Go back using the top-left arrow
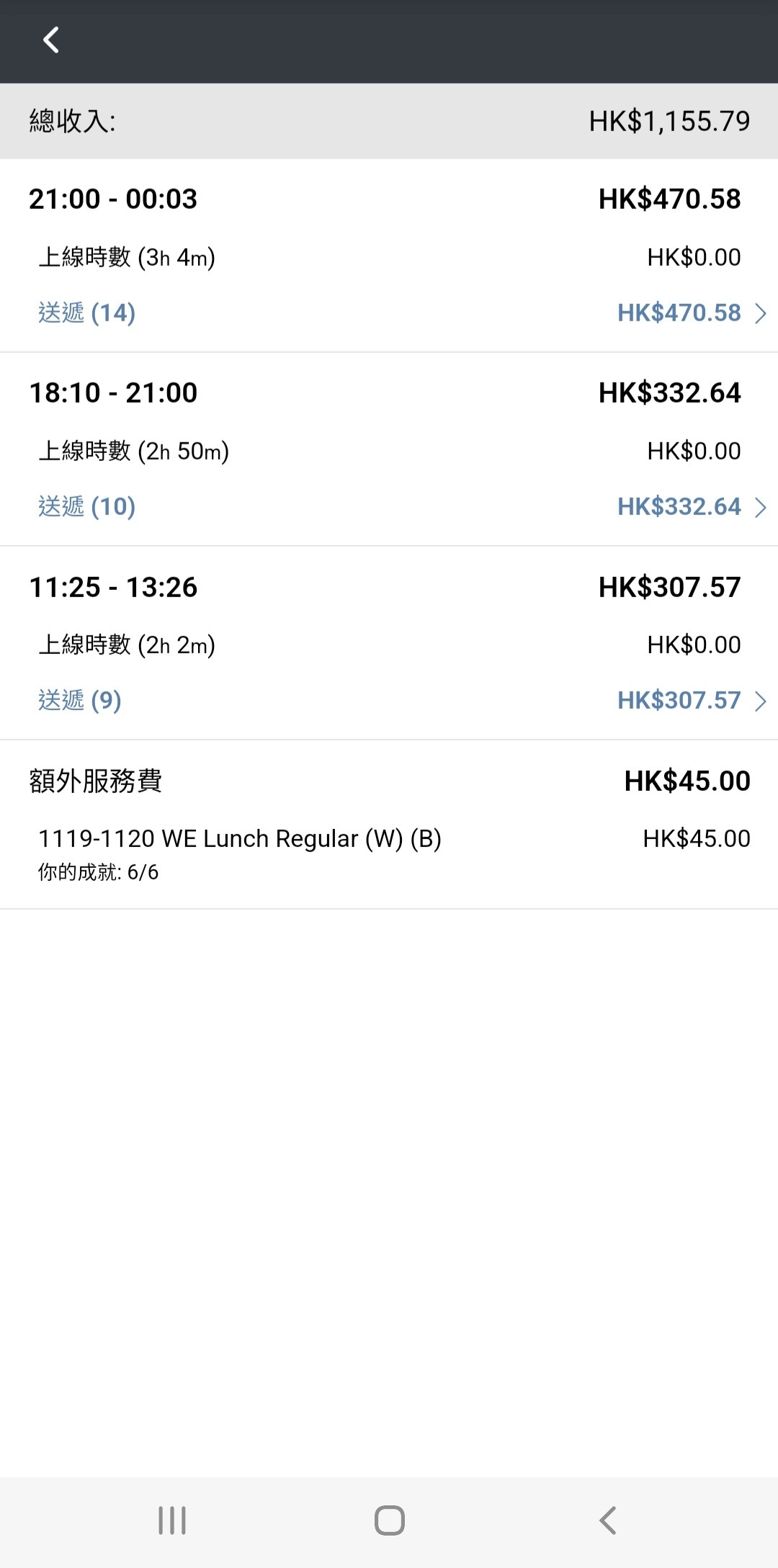 pos(50,40)
